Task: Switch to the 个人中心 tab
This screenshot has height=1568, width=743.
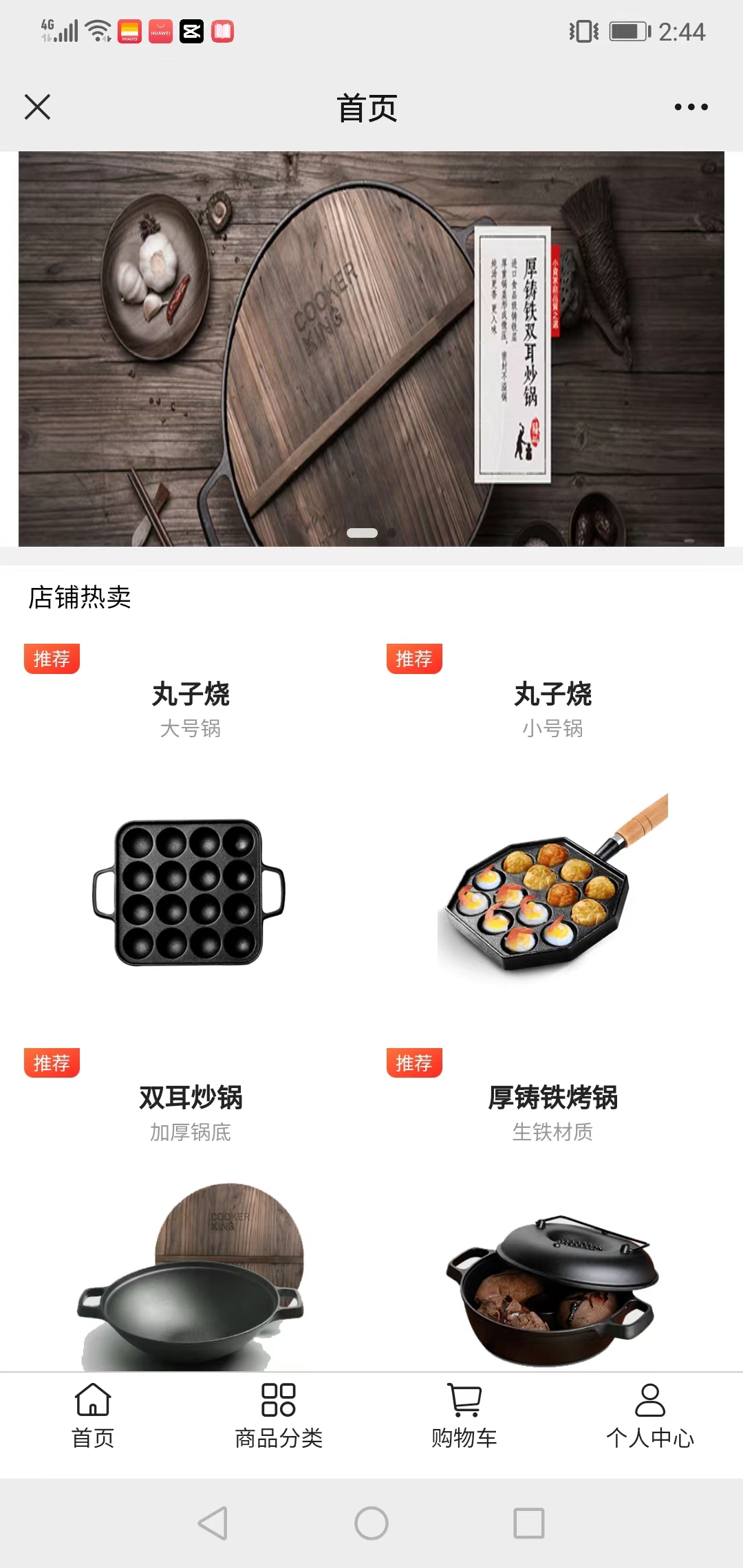Action: click(649, 1417)
